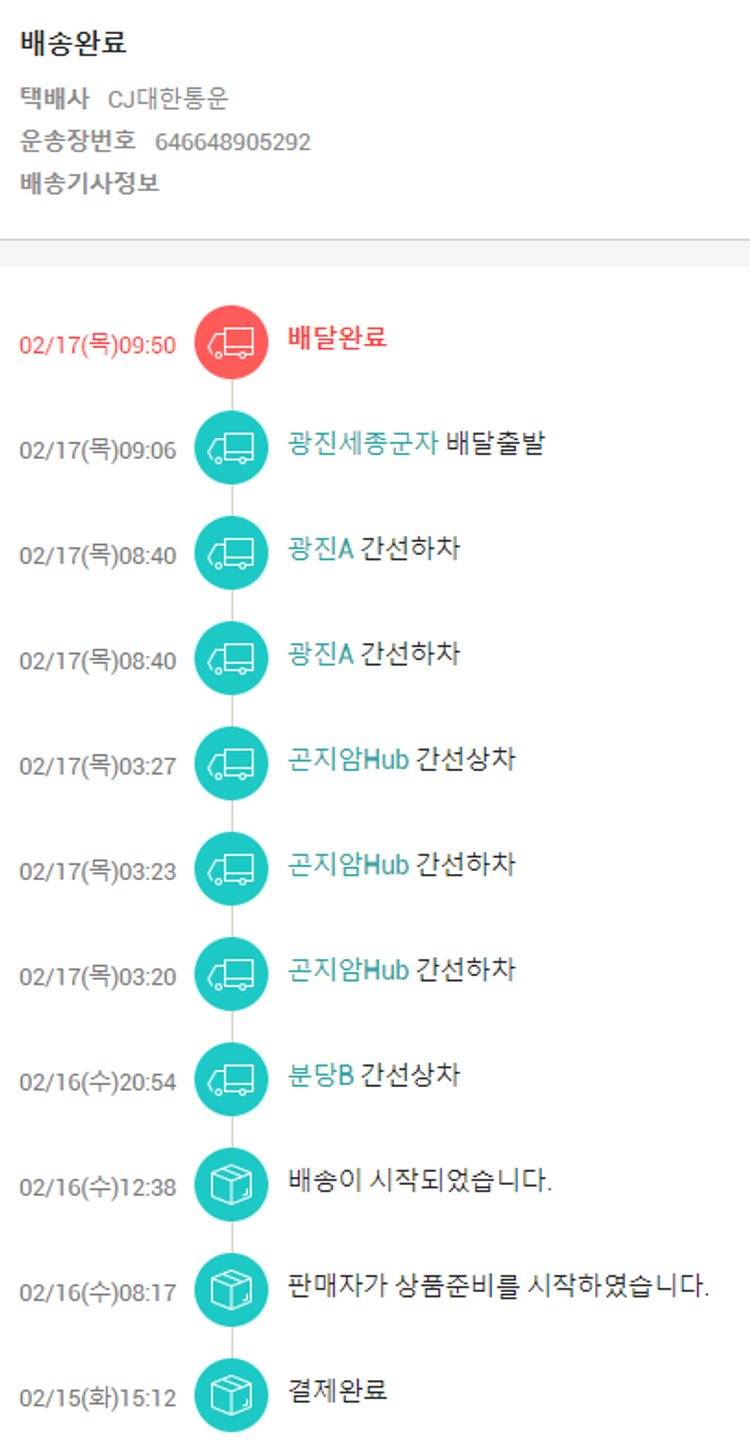The image size is (750, 1443).
Task: Open the 분당B location link
Action: point(321,1075)
